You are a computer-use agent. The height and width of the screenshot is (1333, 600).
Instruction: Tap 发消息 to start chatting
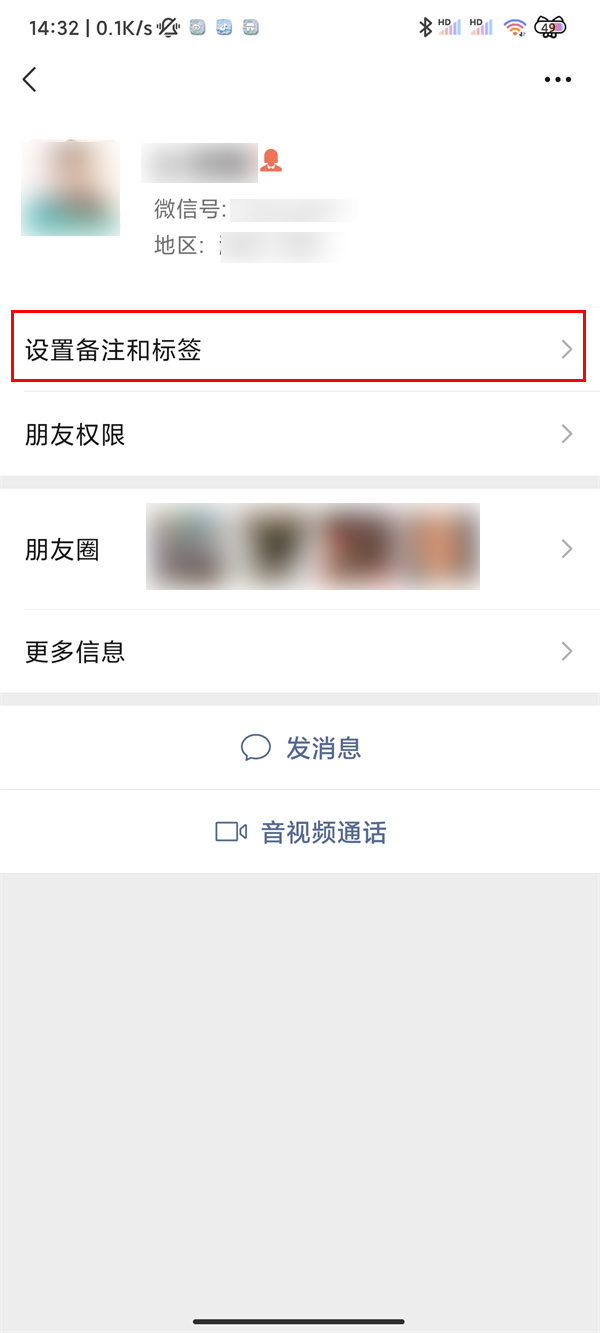coord(300,748)
